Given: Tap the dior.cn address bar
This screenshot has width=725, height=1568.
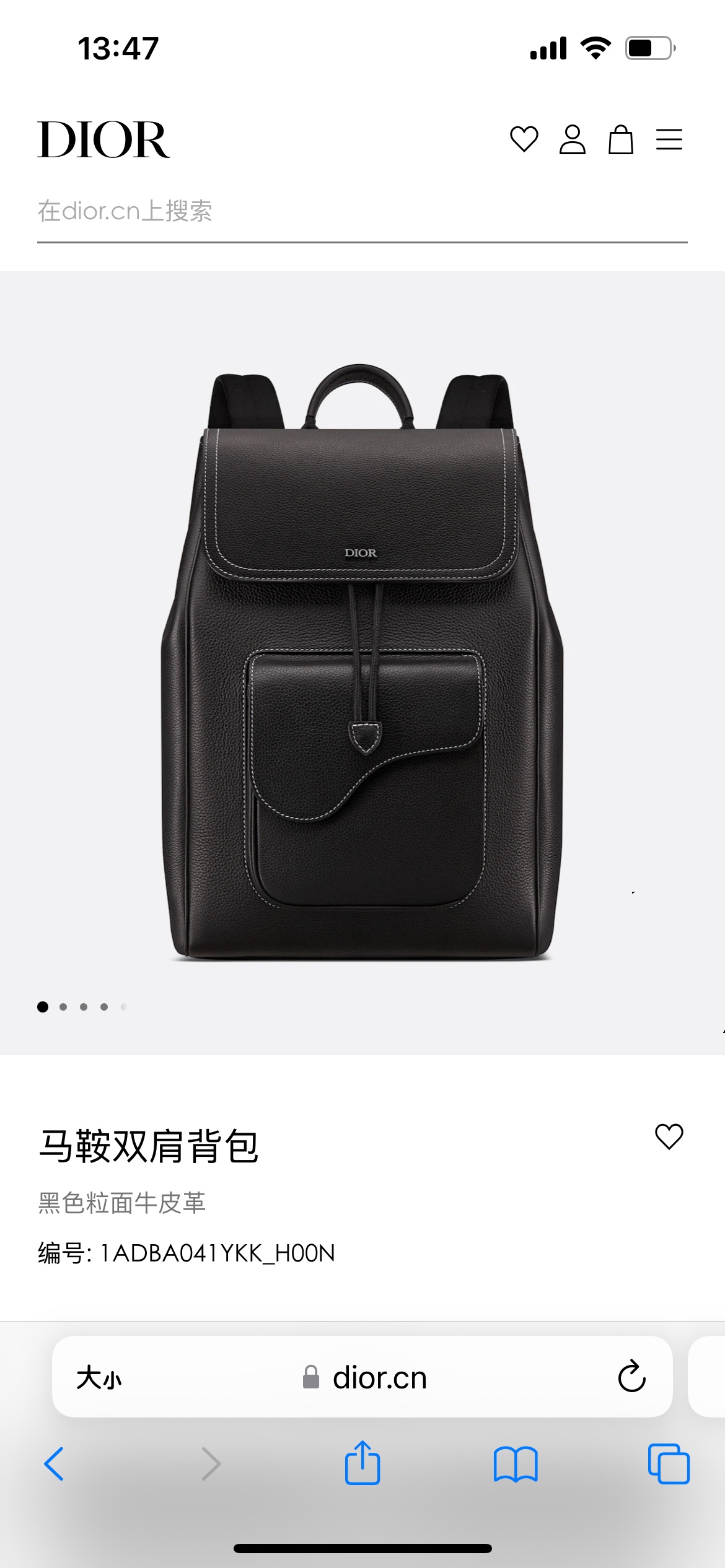Looking at the screenshot, I should click(x=366, y=1379).
